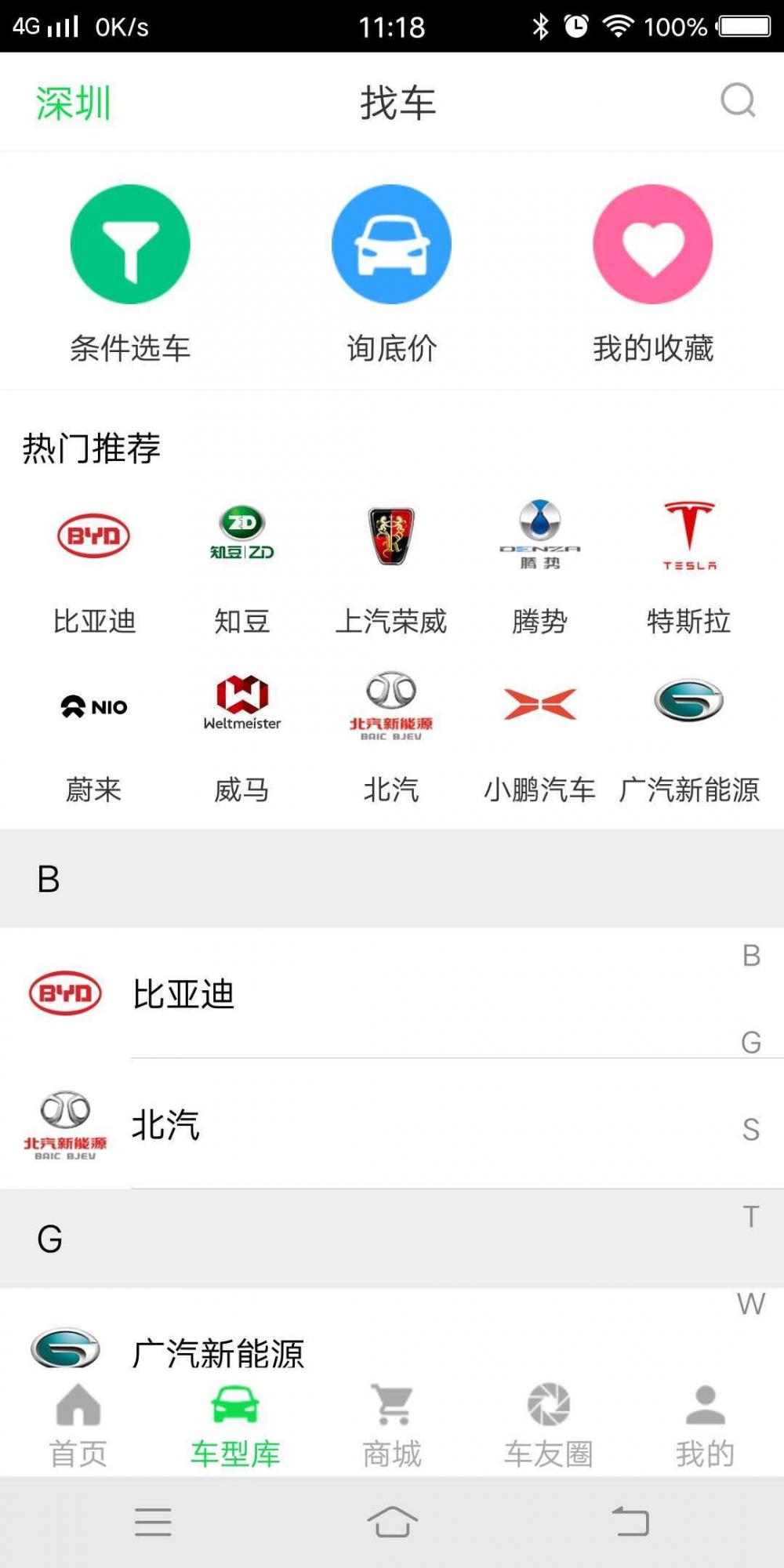
Task: Go to 车友圈 tab
Action: tap(549, 1425)
